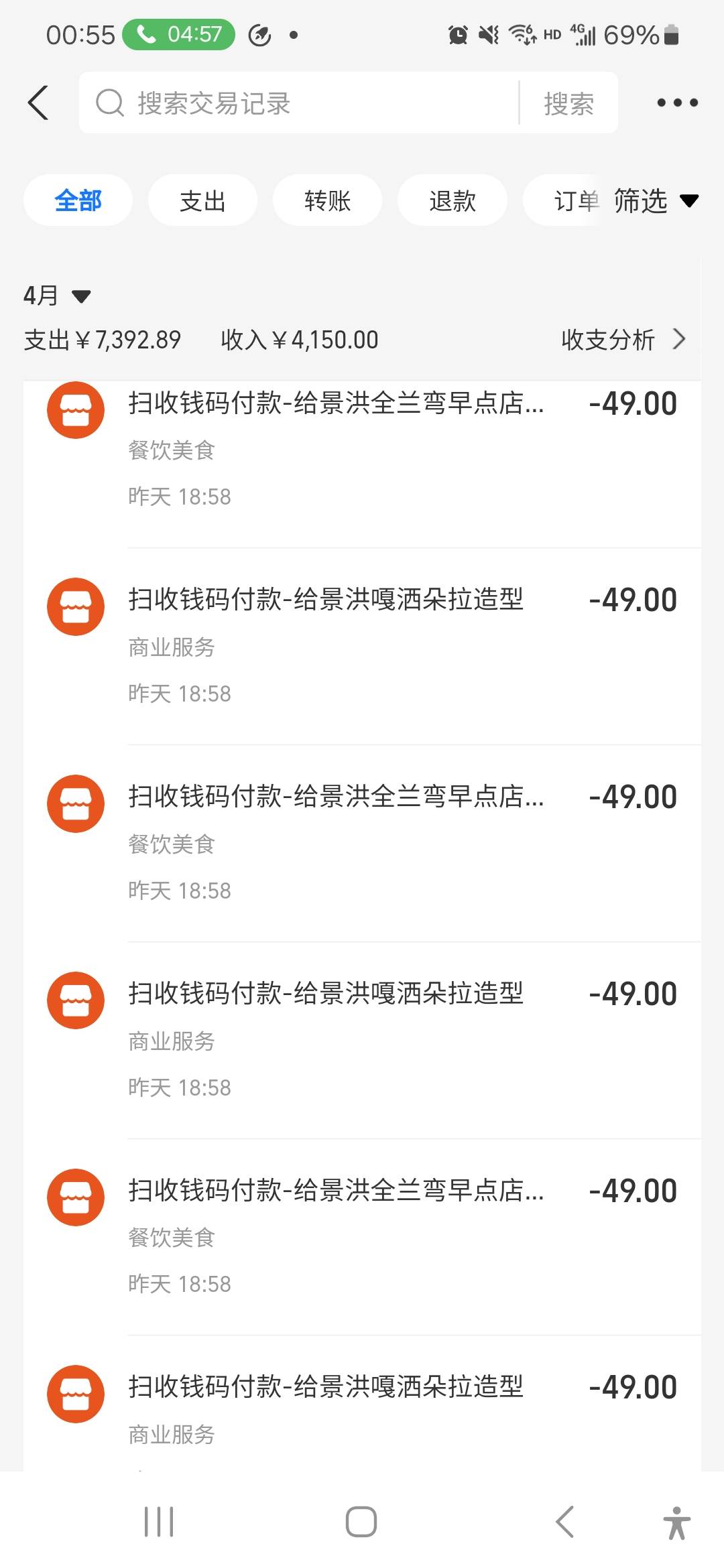Go back using the top-left arrow
724x1568 pixels.
pyautogui.click(x=39, y=103)
